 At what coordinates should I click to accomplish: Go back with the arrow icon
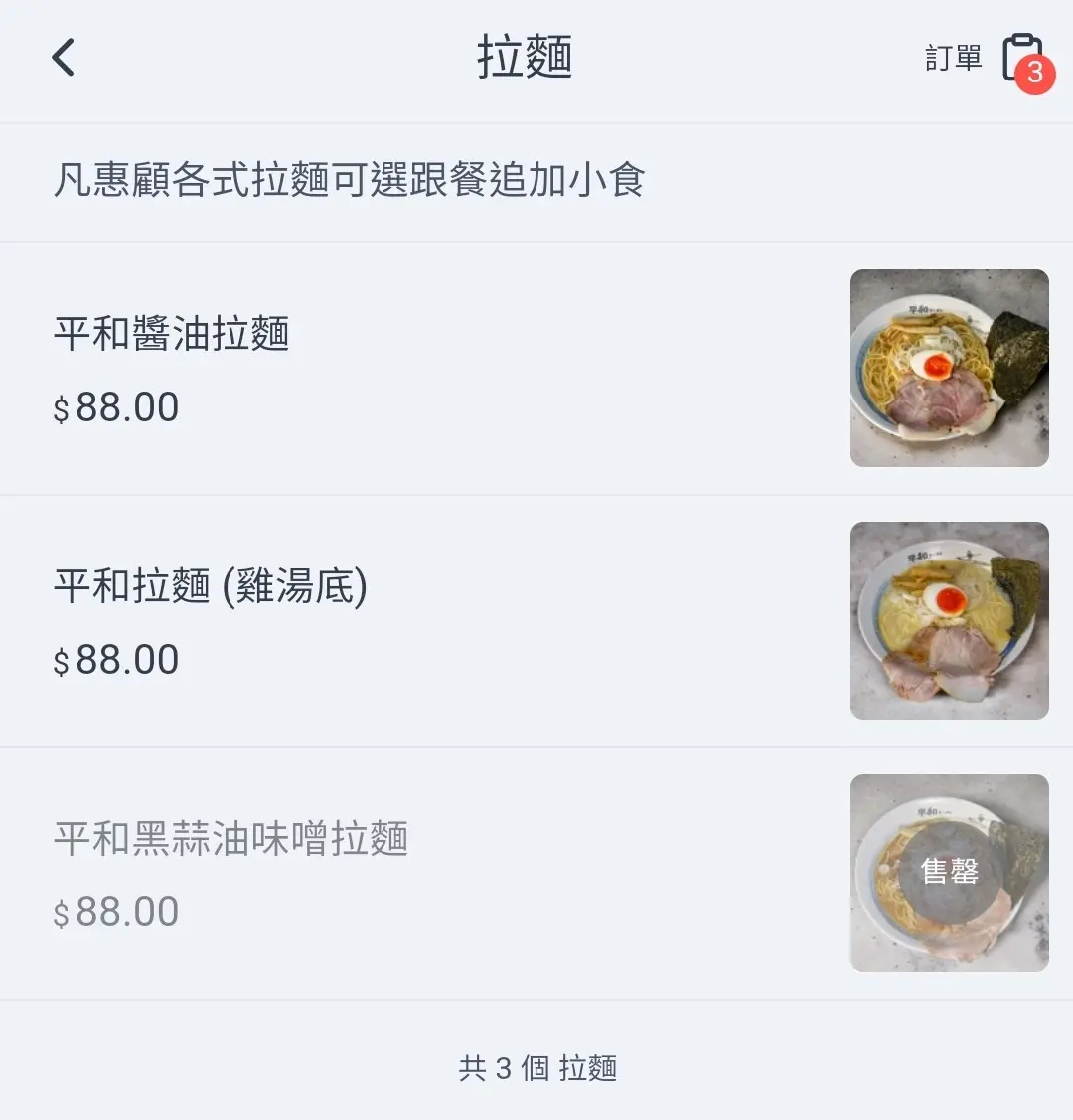[64, 58]
